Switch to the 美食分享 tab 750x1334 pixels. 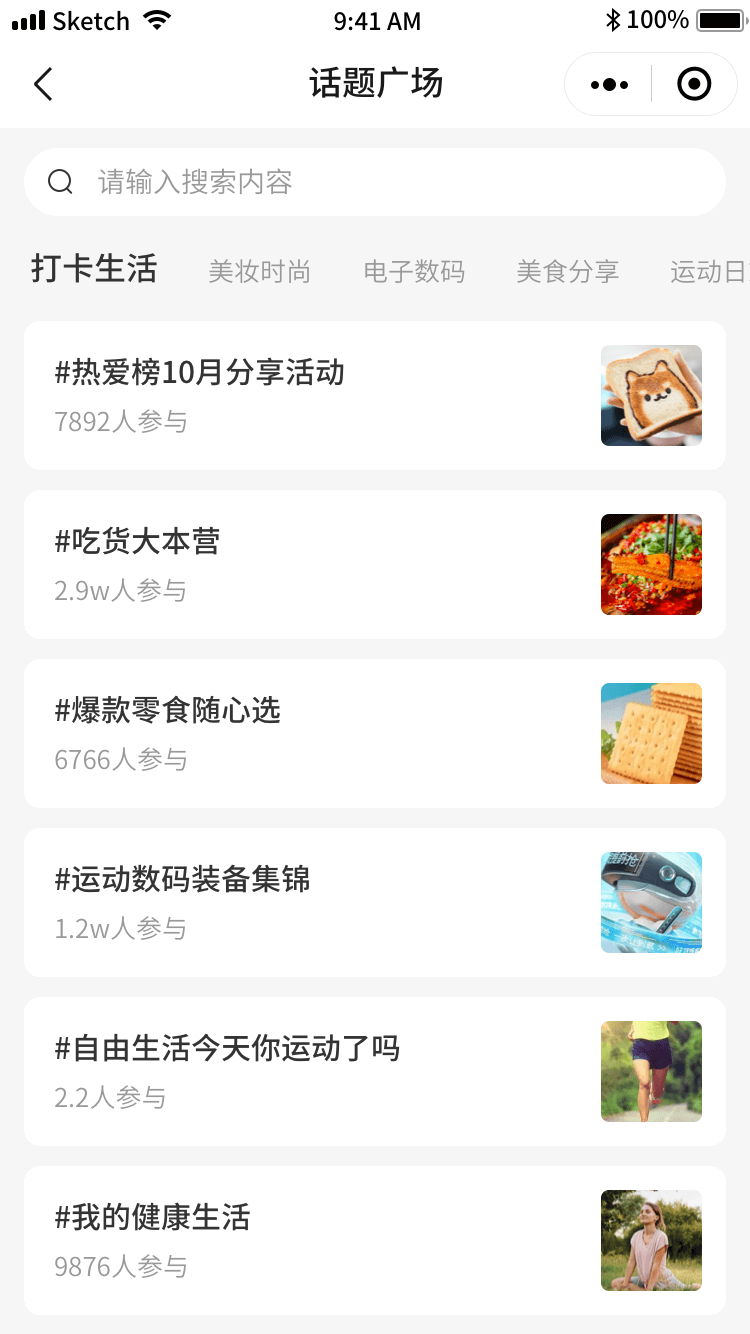tap(567, 271)
